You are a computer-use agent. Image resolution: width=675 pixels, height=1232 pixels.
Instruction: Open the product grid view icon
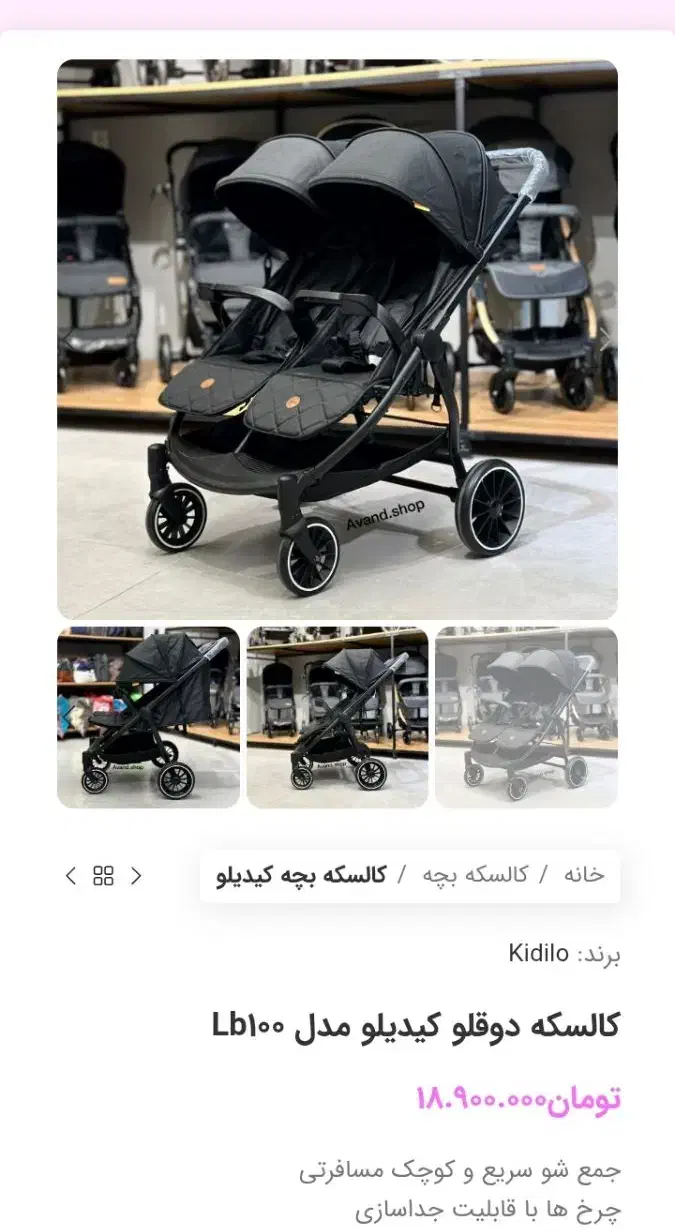coord(103,876)
